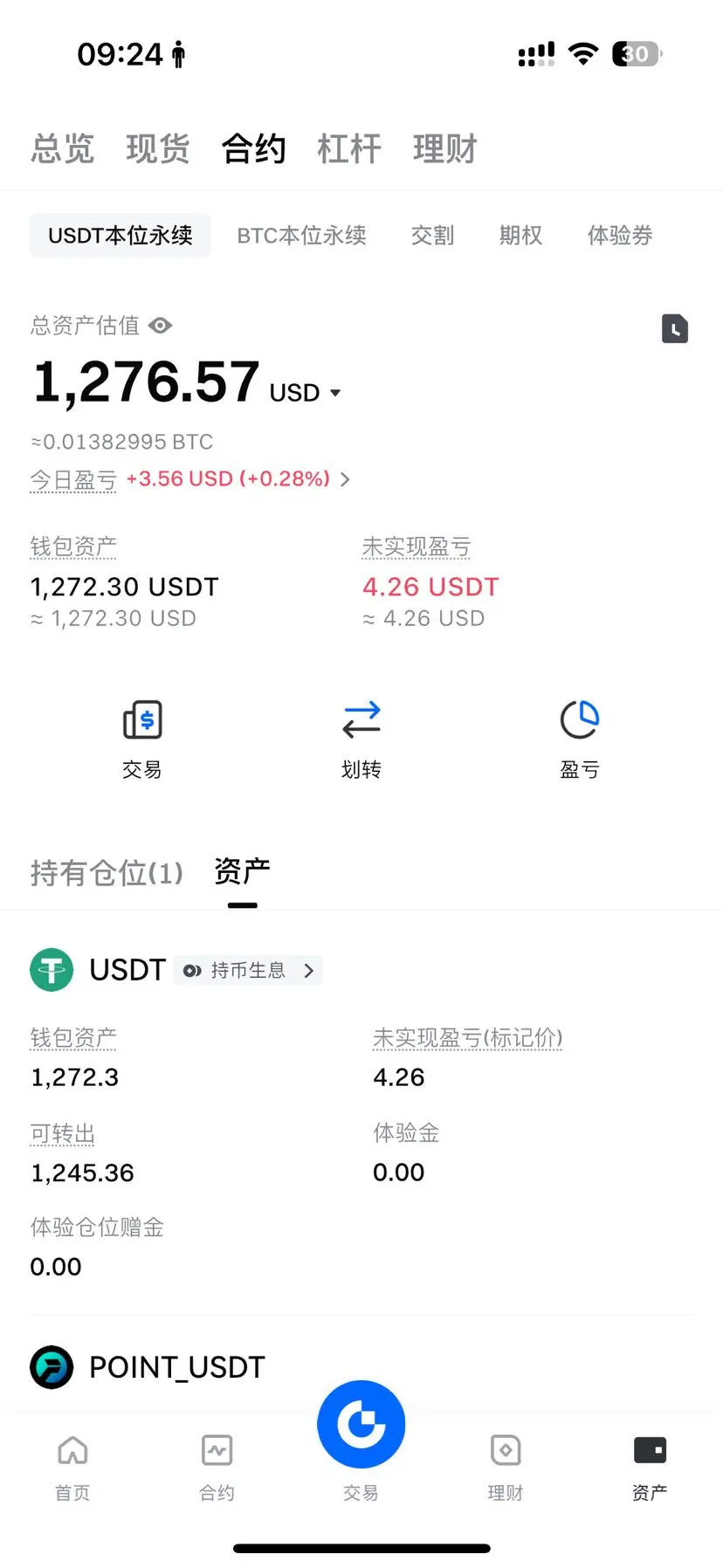Switch to the 杠杆 tab
Image resolution: width=723 pixels, height=1568 pixels.
349,148
